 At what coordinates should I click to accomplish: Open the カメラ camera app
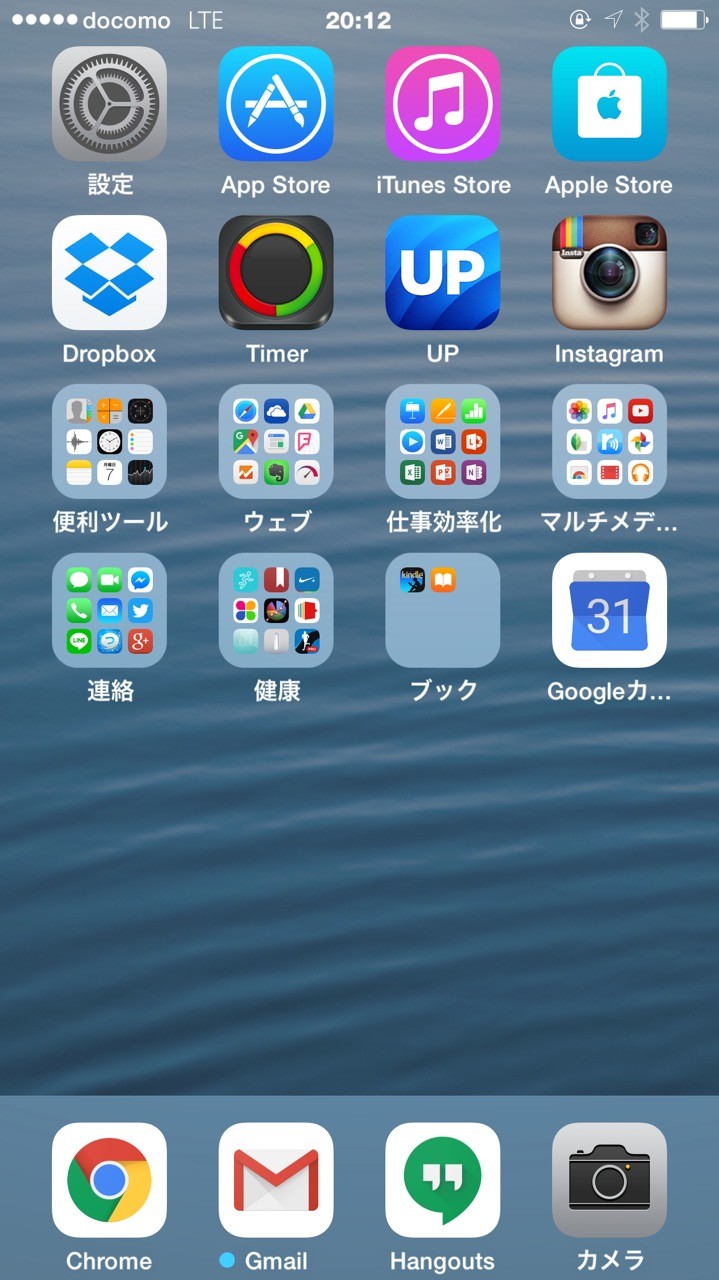tap(609, 1180)
